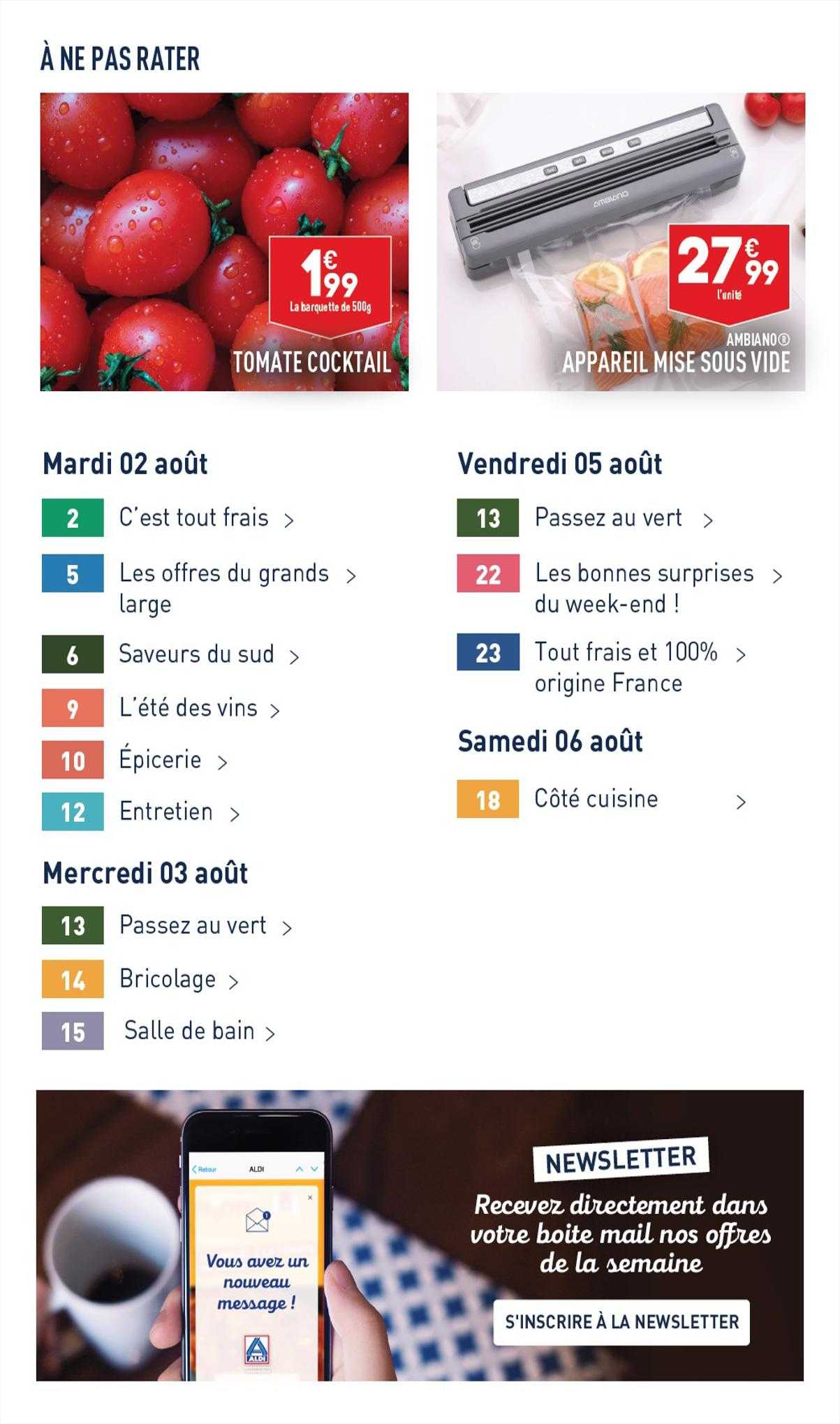Image resolution: width=840 pixels, height=1424 pixels.
Task: Jump to Côté cuisine section
Action: point(602,799)
